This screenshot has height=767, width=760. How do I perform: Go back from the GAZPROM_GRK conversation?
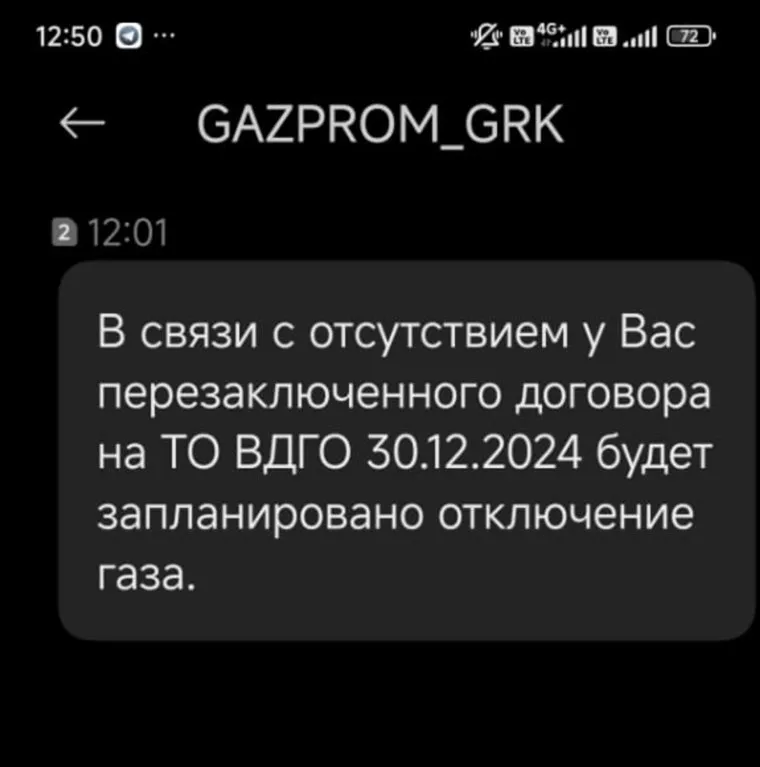[x=82, y=125]
